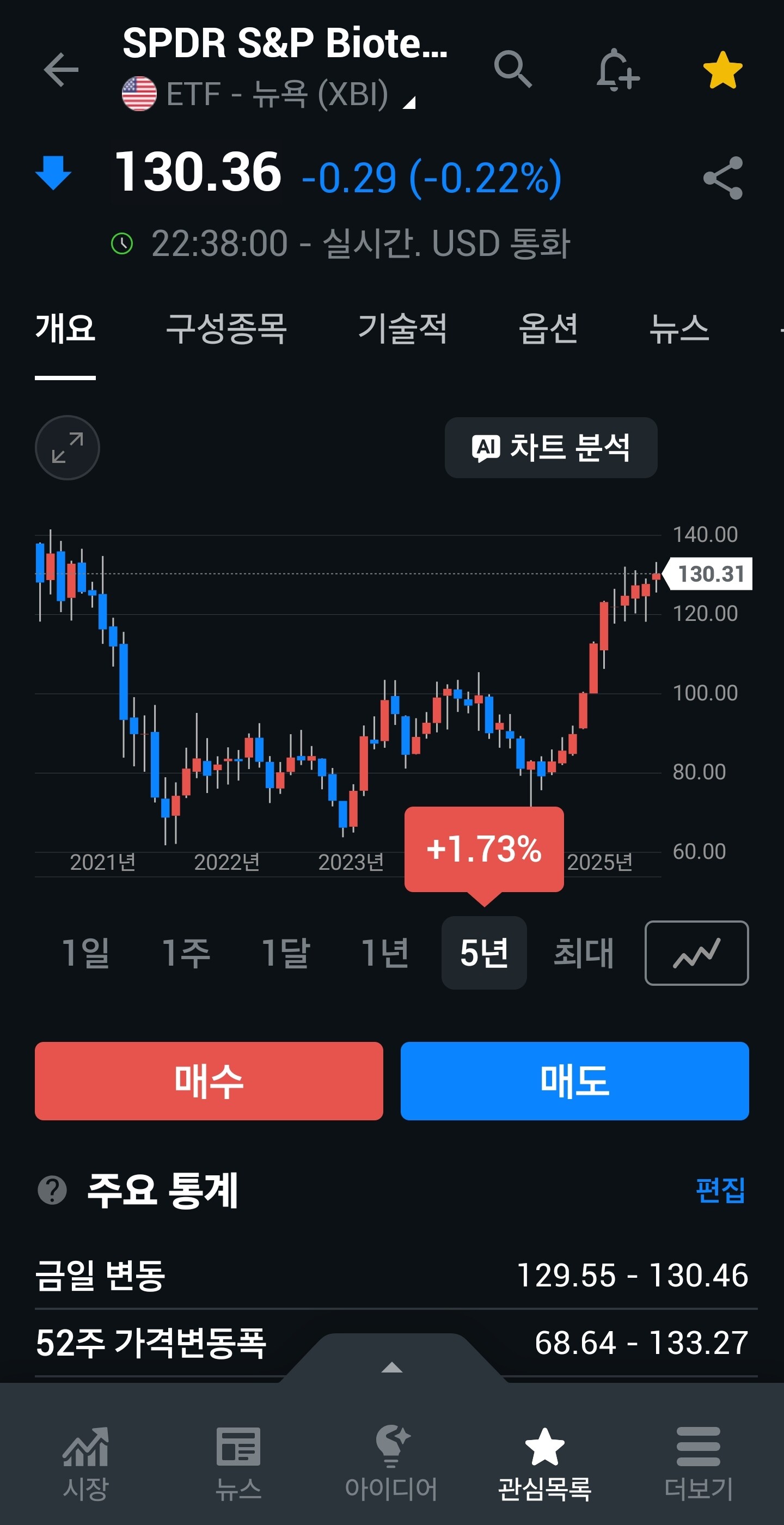The width and height of the screenshot is (784, 1525).
Task: Switch to the 구성종목 tab
Action: [226, 329]
